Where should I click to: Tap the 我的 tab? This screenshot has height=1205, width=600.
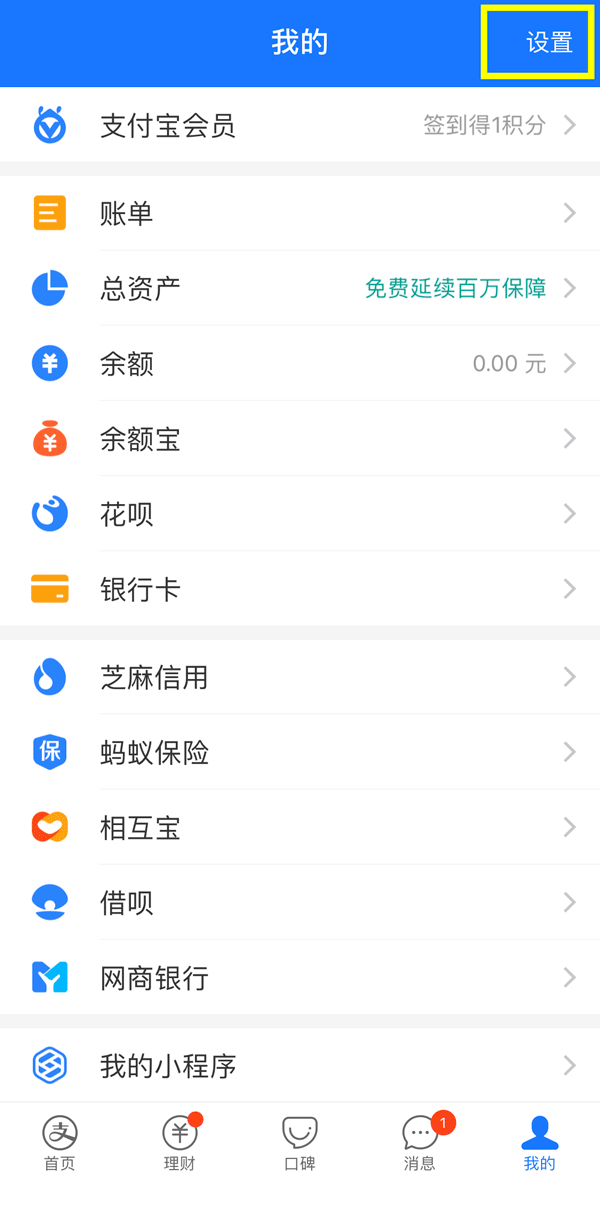[x=539, y=1143]
